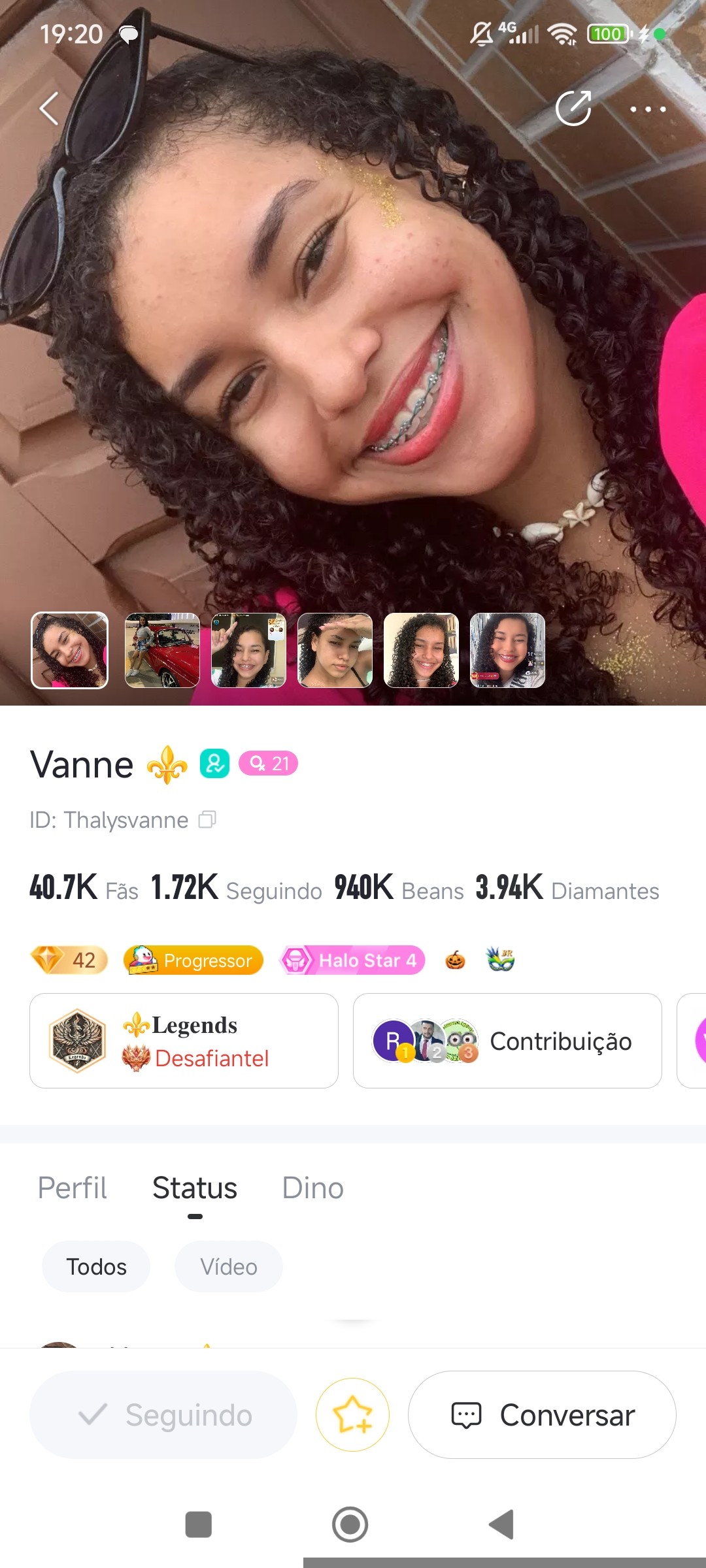The image size is (706, 1568).
Task: Filter status by Vídeo
Action: tap(229, 1267)
